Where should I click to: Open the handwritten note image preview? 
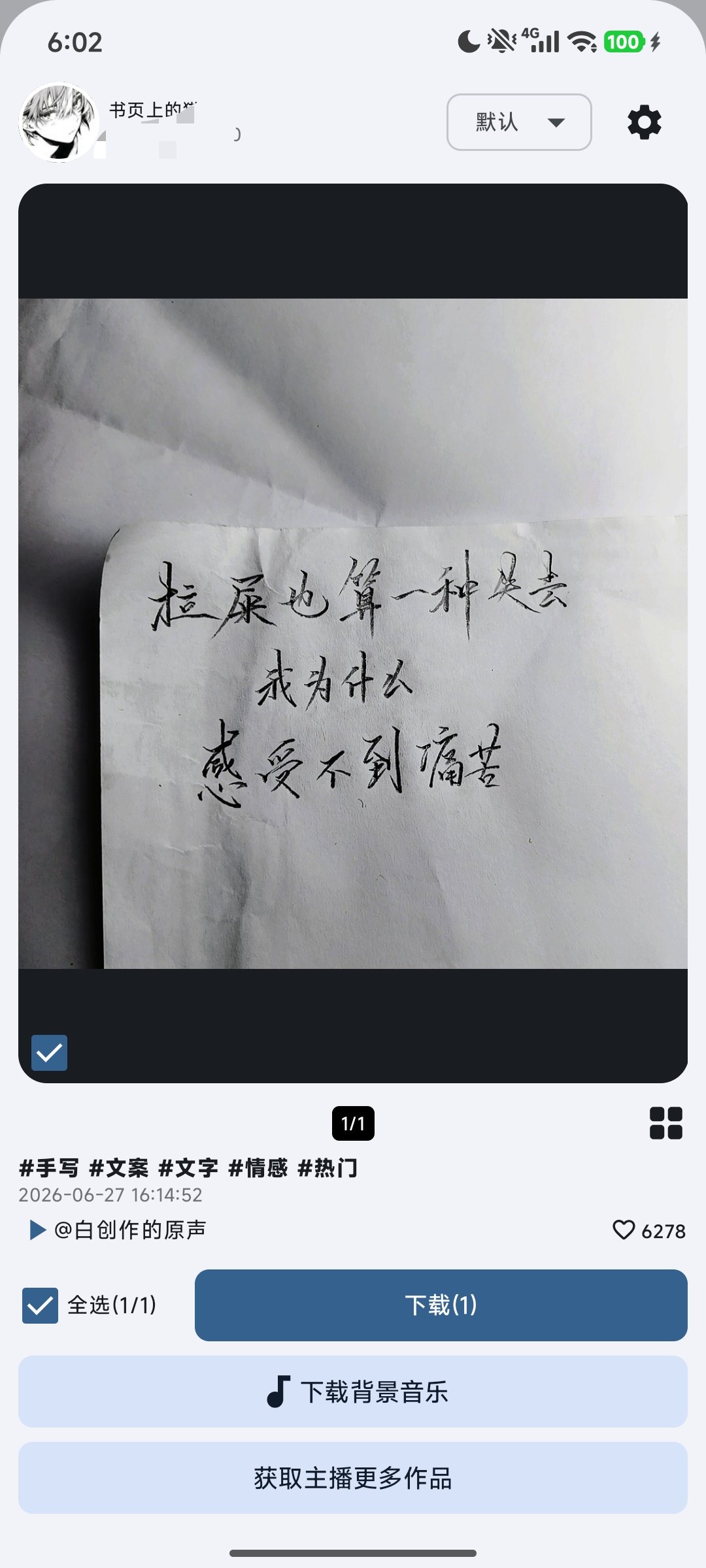coord(353,633)
